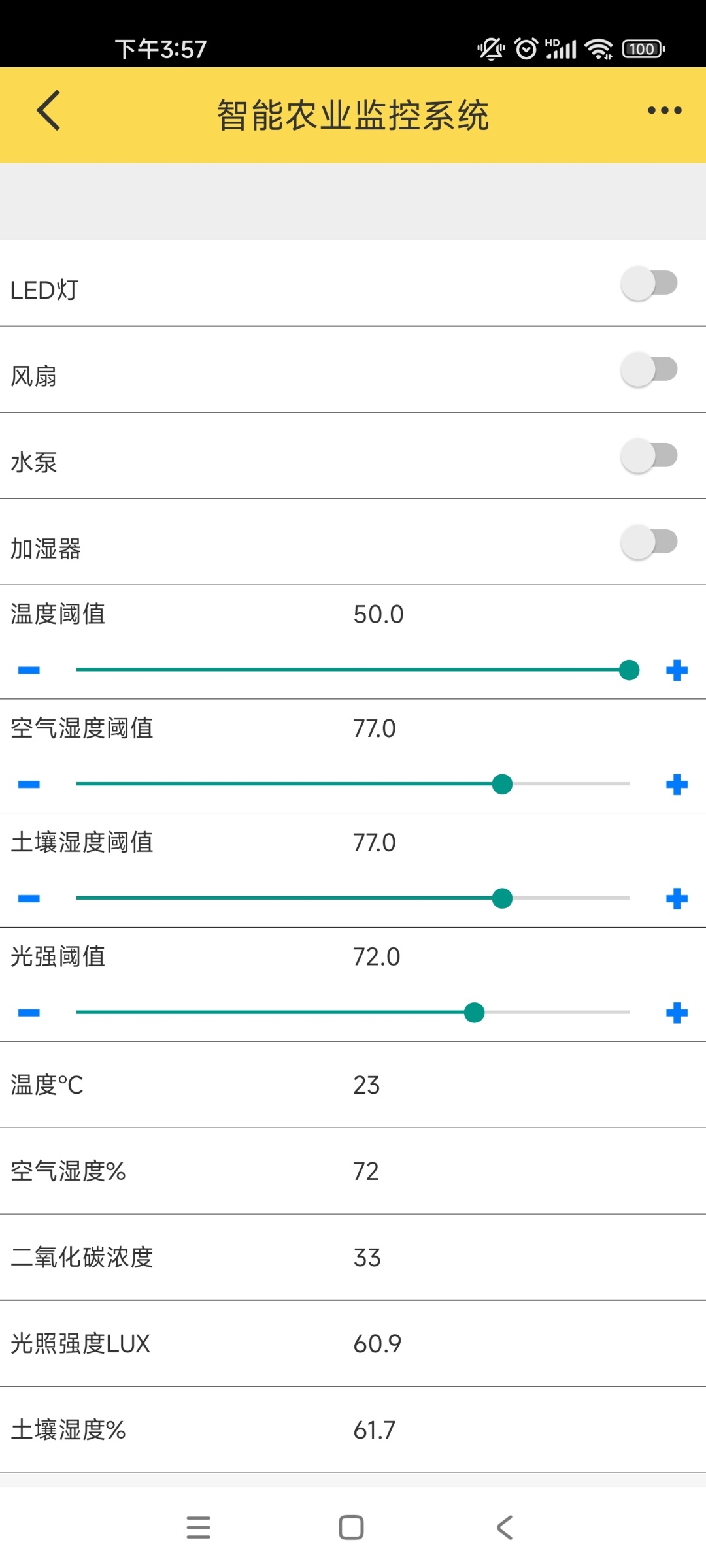Open the three-dot overflow menu
The height and width of the screenshot is (1568, 706).
click(x=664, y=110)
